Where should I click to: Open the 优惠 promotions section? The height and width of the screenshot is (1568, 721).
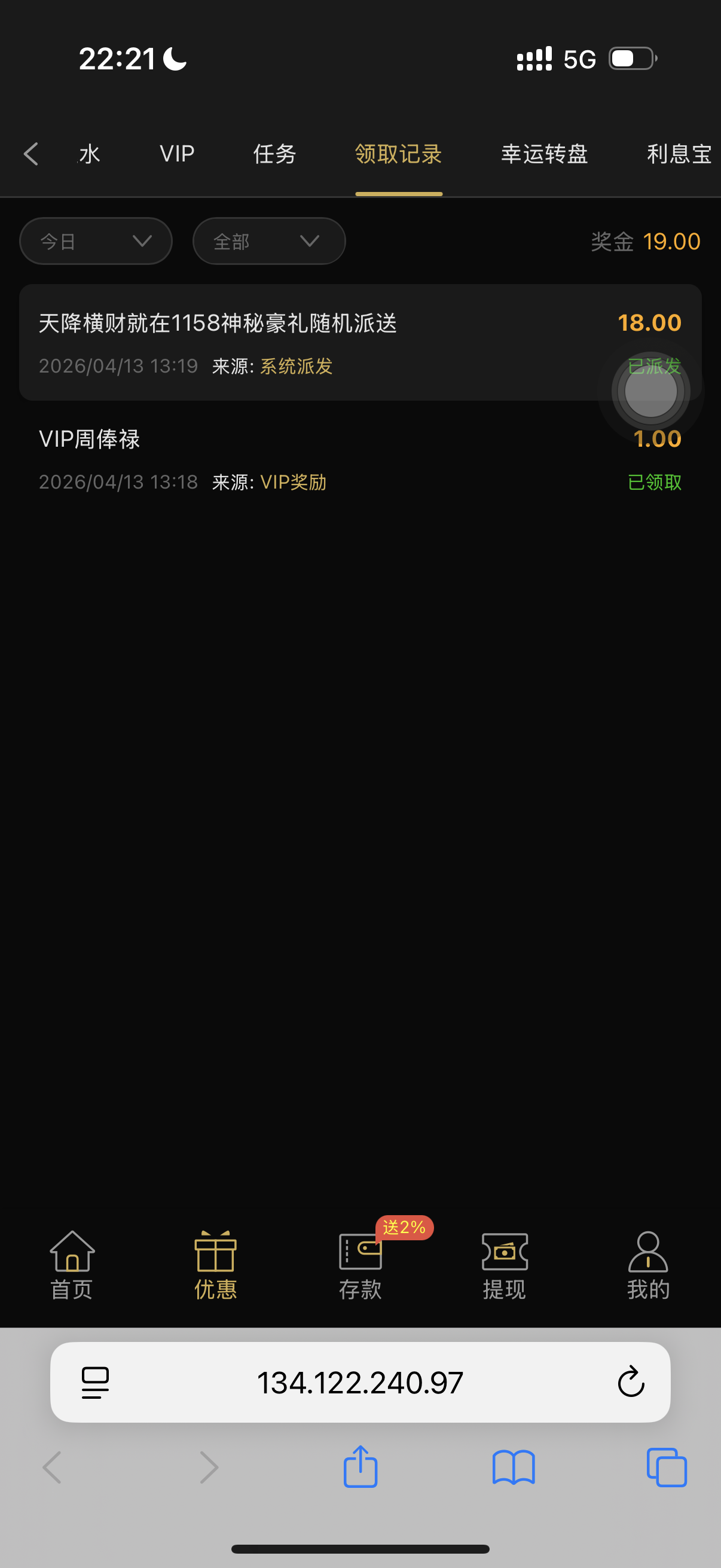tap(215, 1265)
